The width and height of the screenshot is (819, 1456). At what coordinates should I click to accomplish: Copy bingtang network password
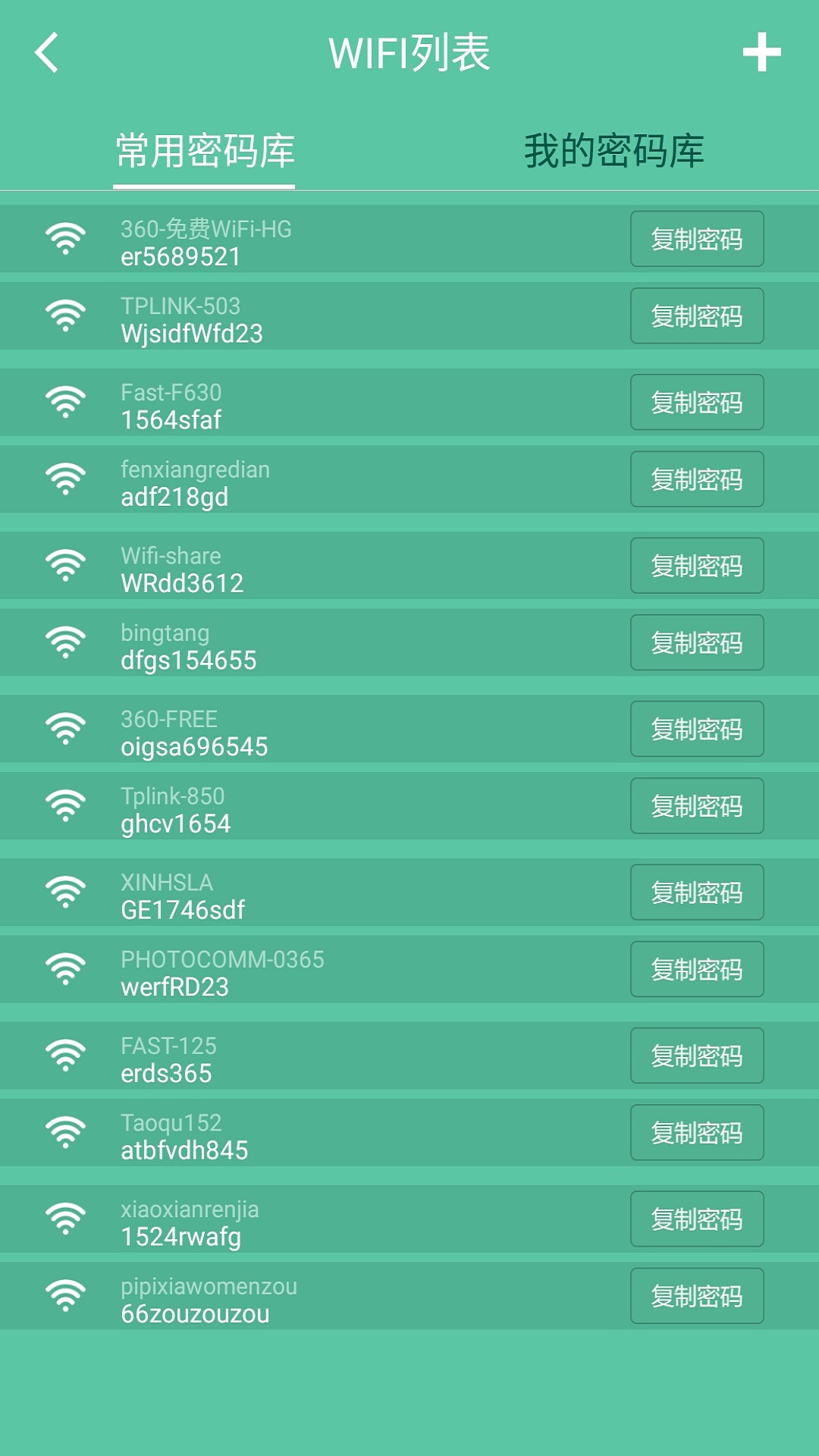tap(696, 643)
